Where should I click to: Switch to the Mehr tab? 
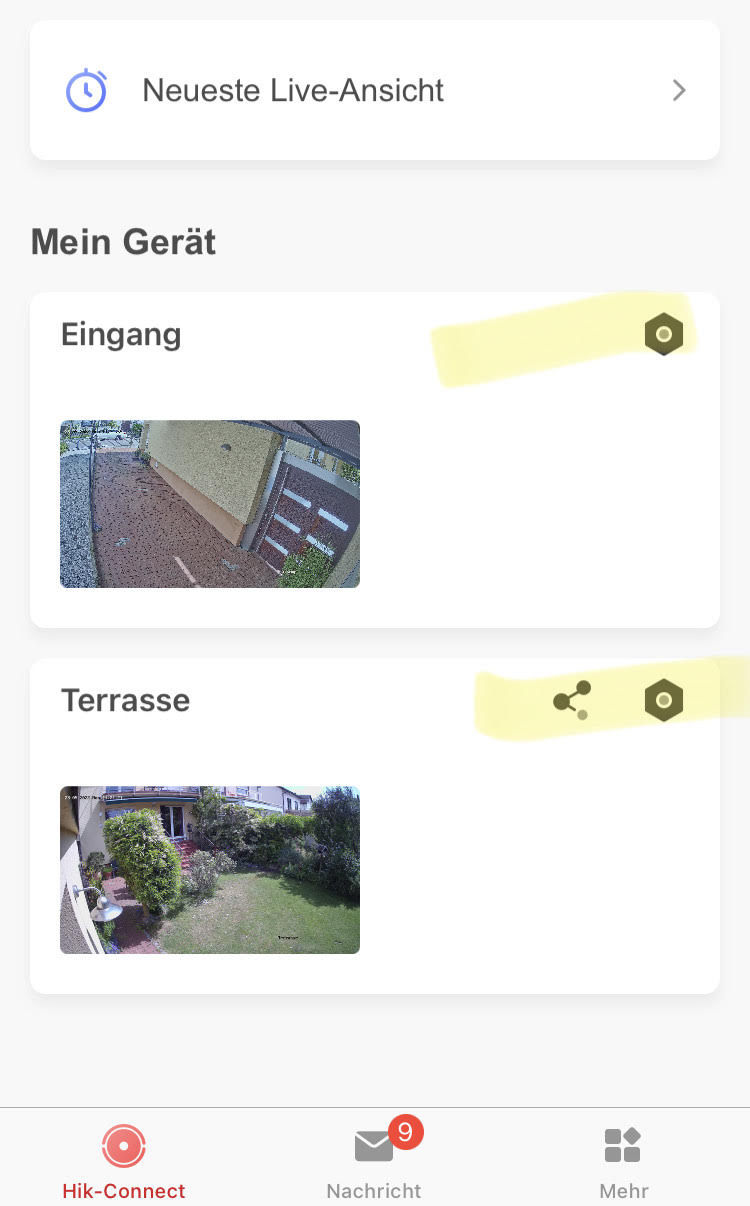click(623, 1160)
